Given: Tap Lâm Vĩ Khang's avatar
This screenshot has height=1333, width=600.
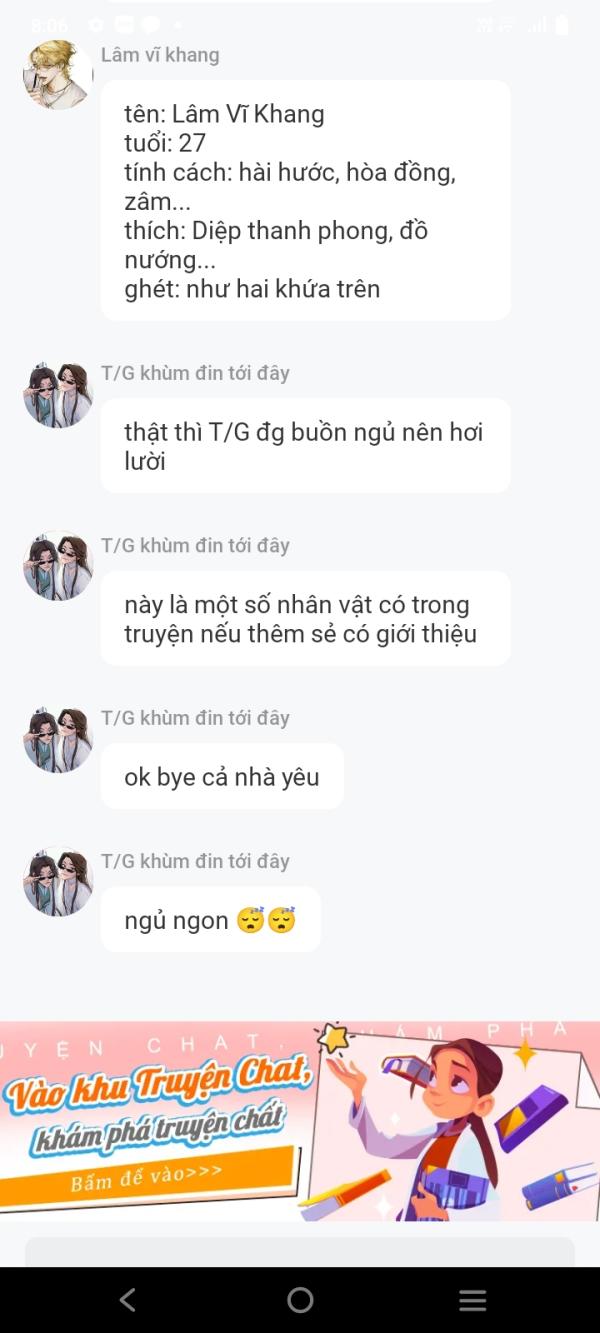Looking at the screenshot, I should tap(58, 75).
